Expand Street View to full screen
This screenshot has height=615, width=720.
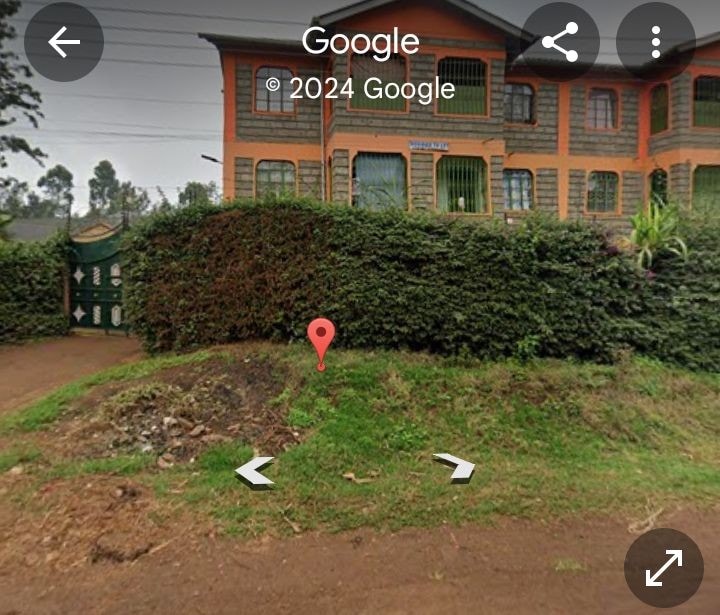pyautogui.click(x=664, y=568)
